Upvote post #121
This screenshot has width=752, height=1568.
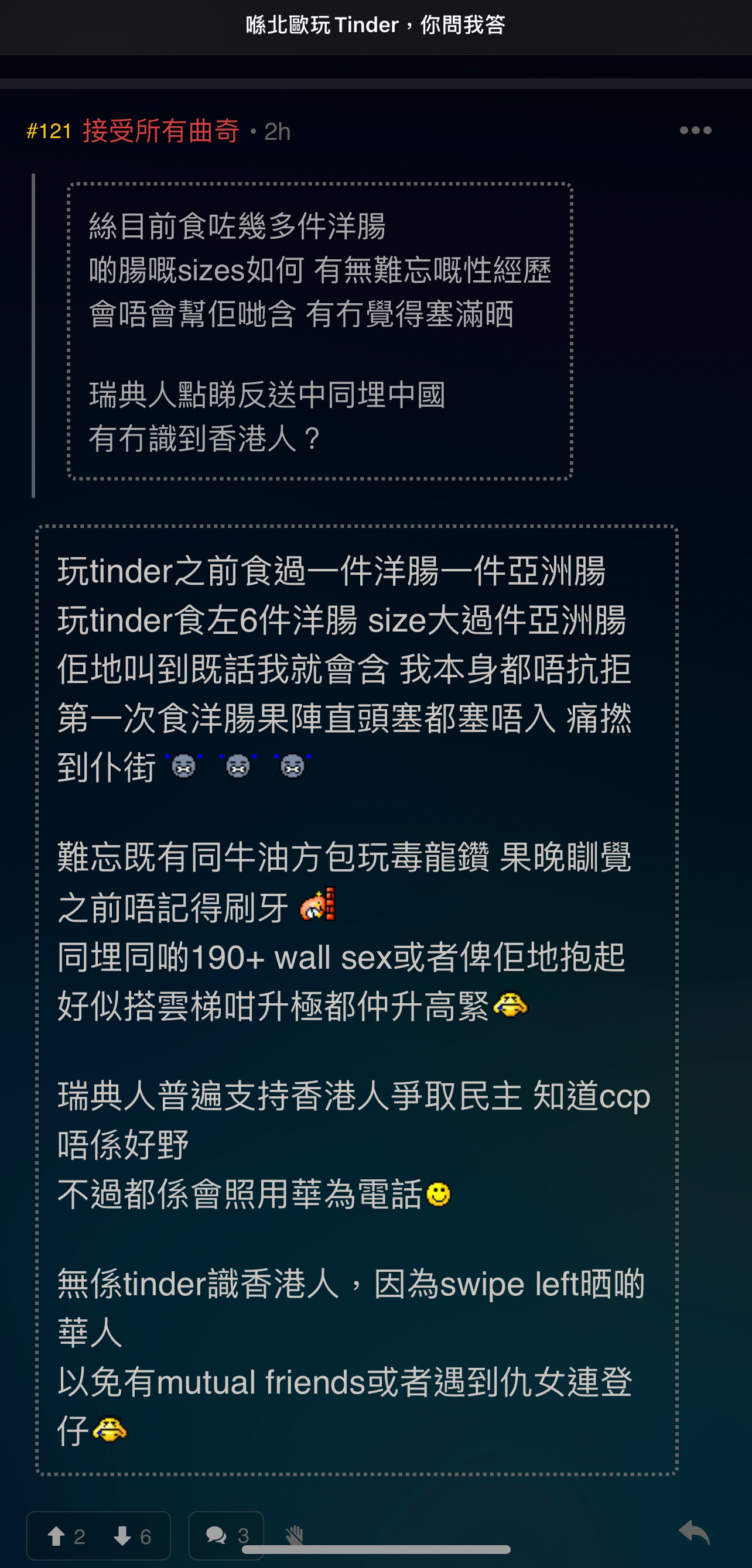point(66,1536)
